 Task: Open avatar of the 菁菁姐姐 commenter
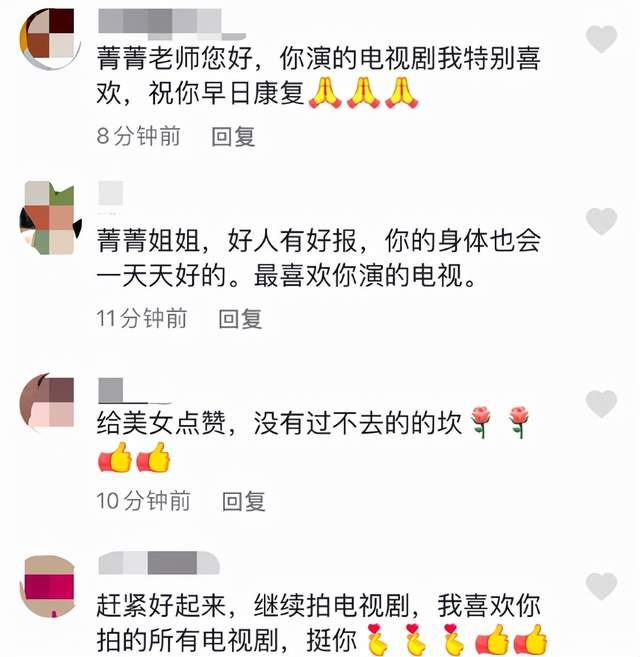(48, 217)
